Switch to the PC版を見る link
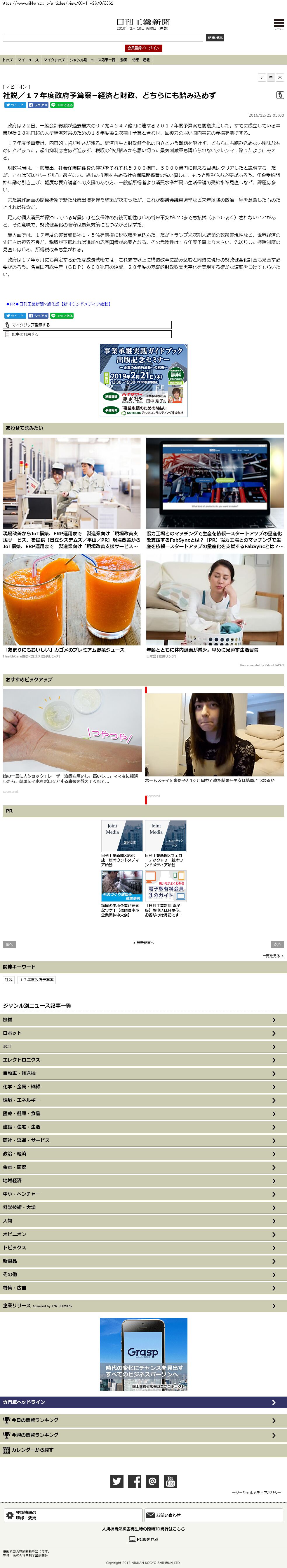 coord(144,1539)
